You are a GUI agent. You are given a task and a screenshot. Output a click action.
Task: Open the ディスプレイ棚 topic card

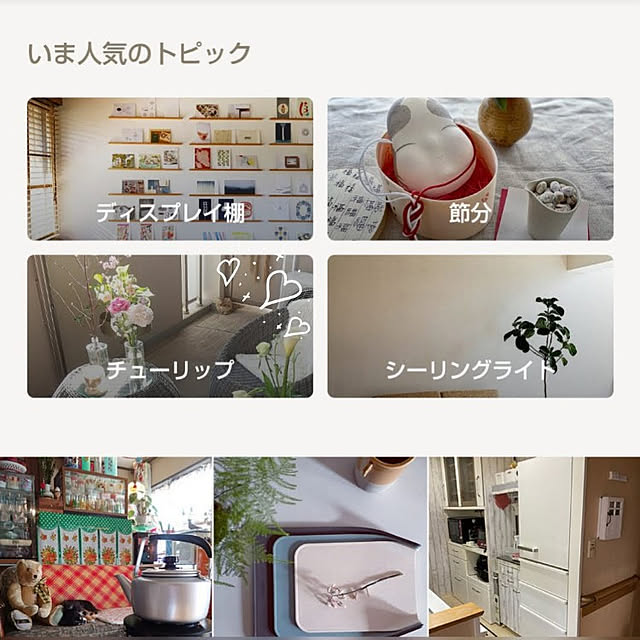pos(170,169)
